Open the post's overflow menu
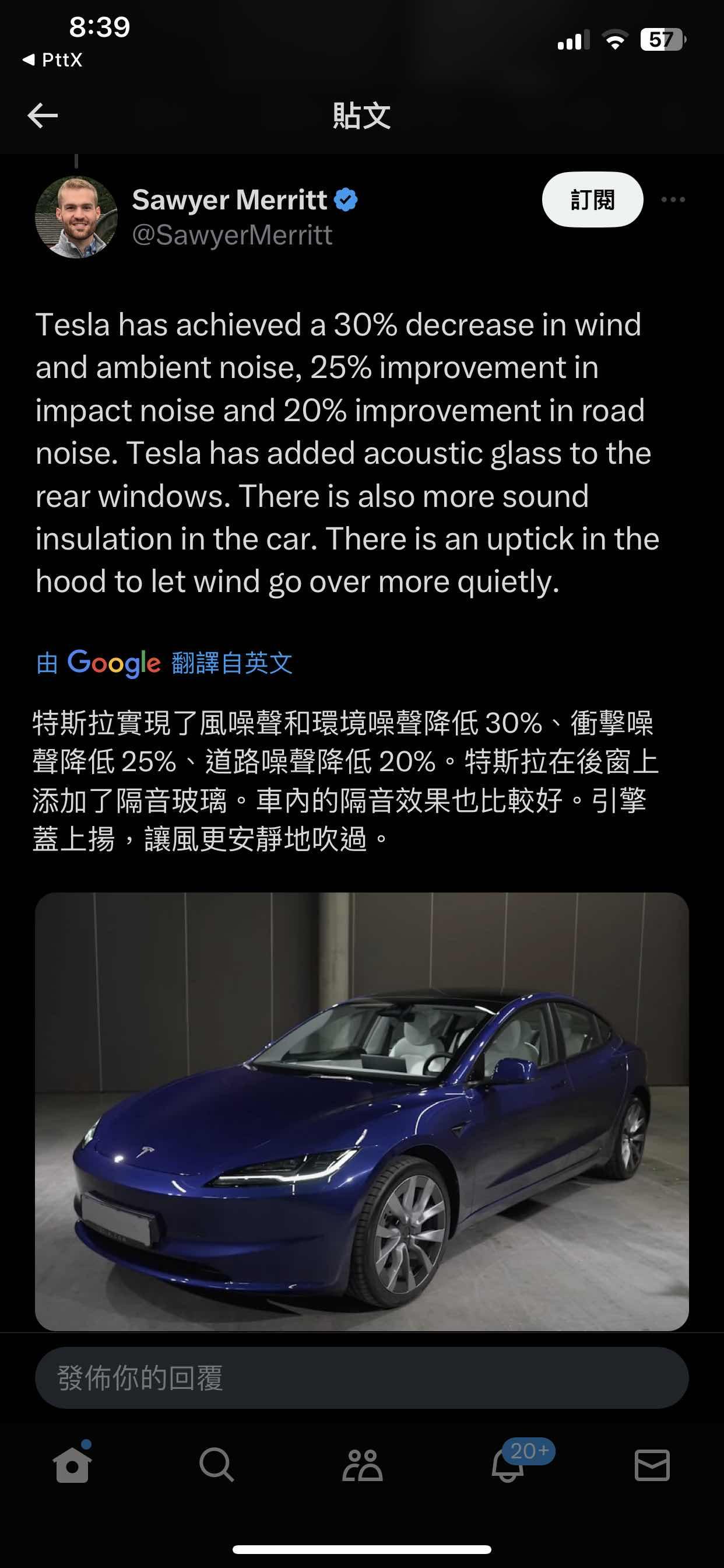724x1568 pixels. 673,199
